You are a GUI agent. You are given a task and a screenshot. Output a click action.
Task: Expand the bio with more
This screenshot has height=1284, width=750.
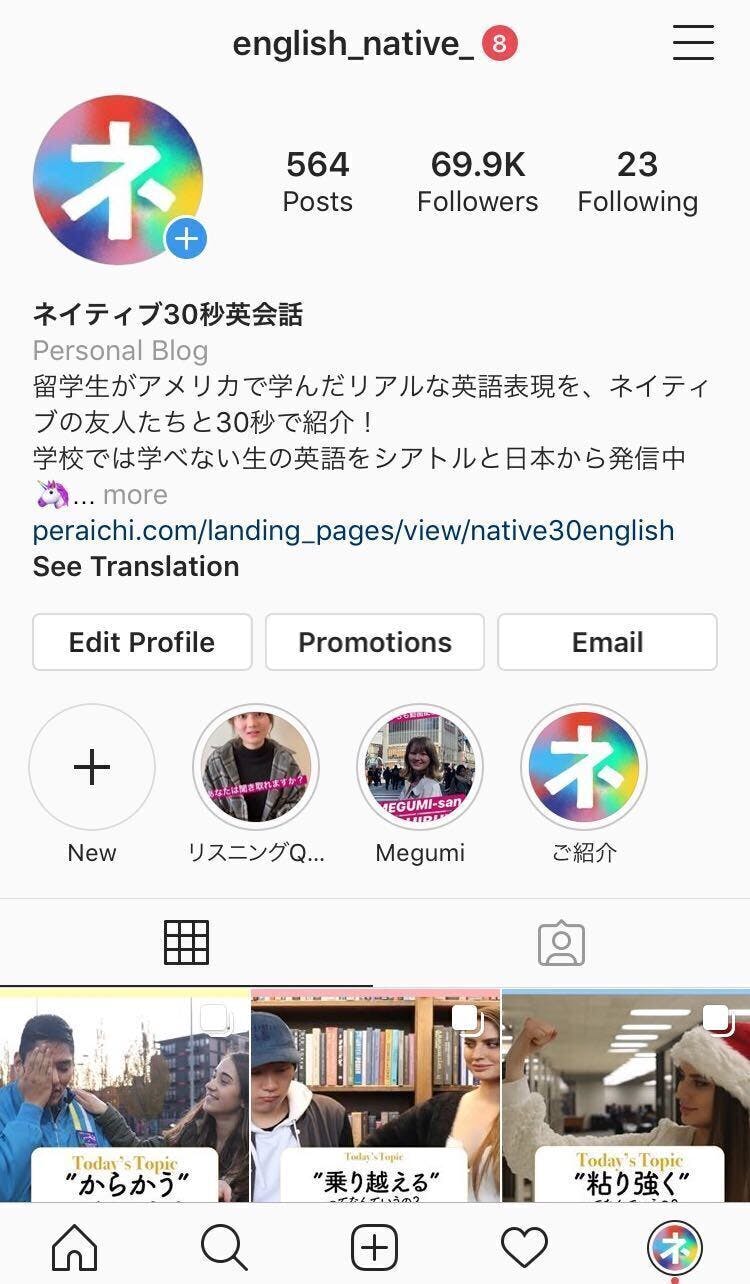135,494
